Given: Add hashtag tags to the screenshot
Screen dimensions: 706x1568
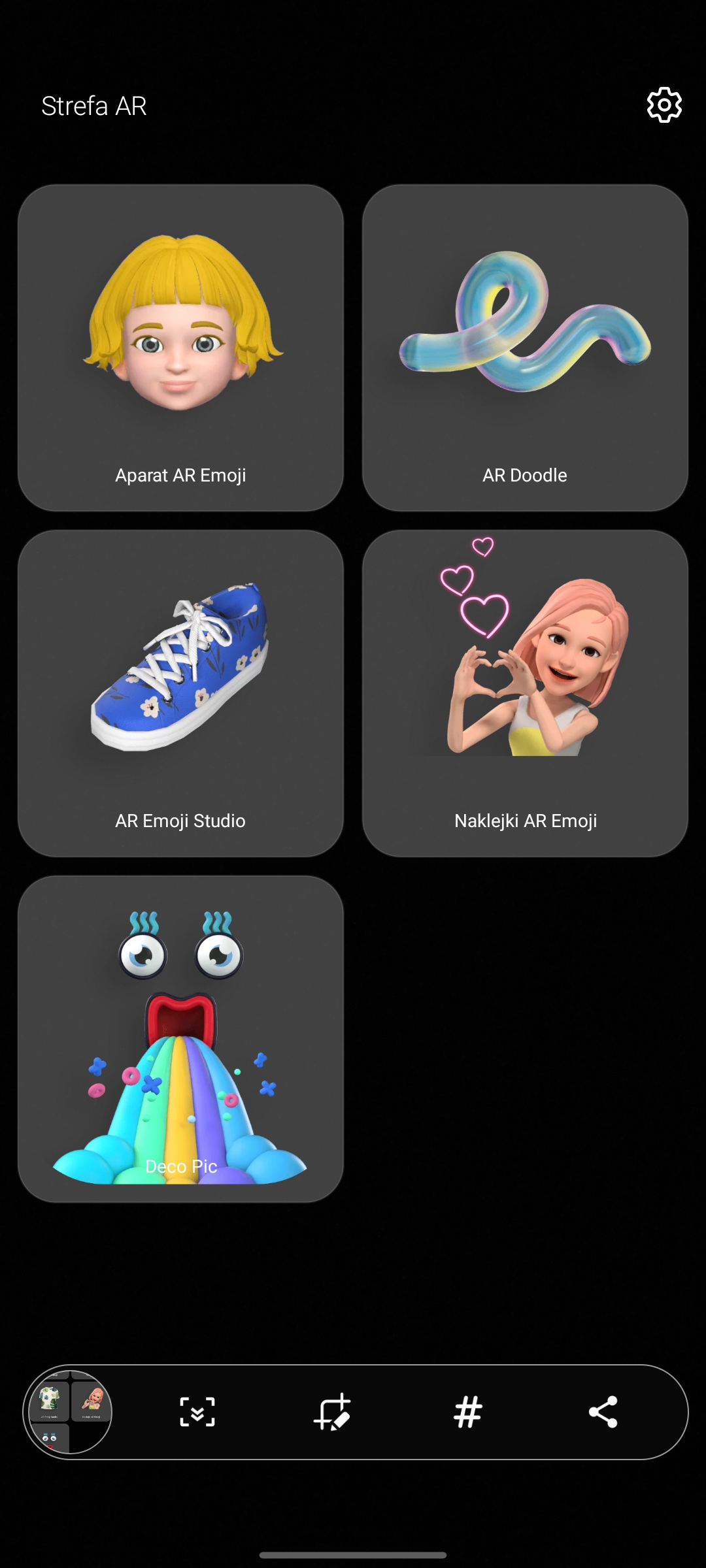Looking at the screenshot, I should 468,1412.
